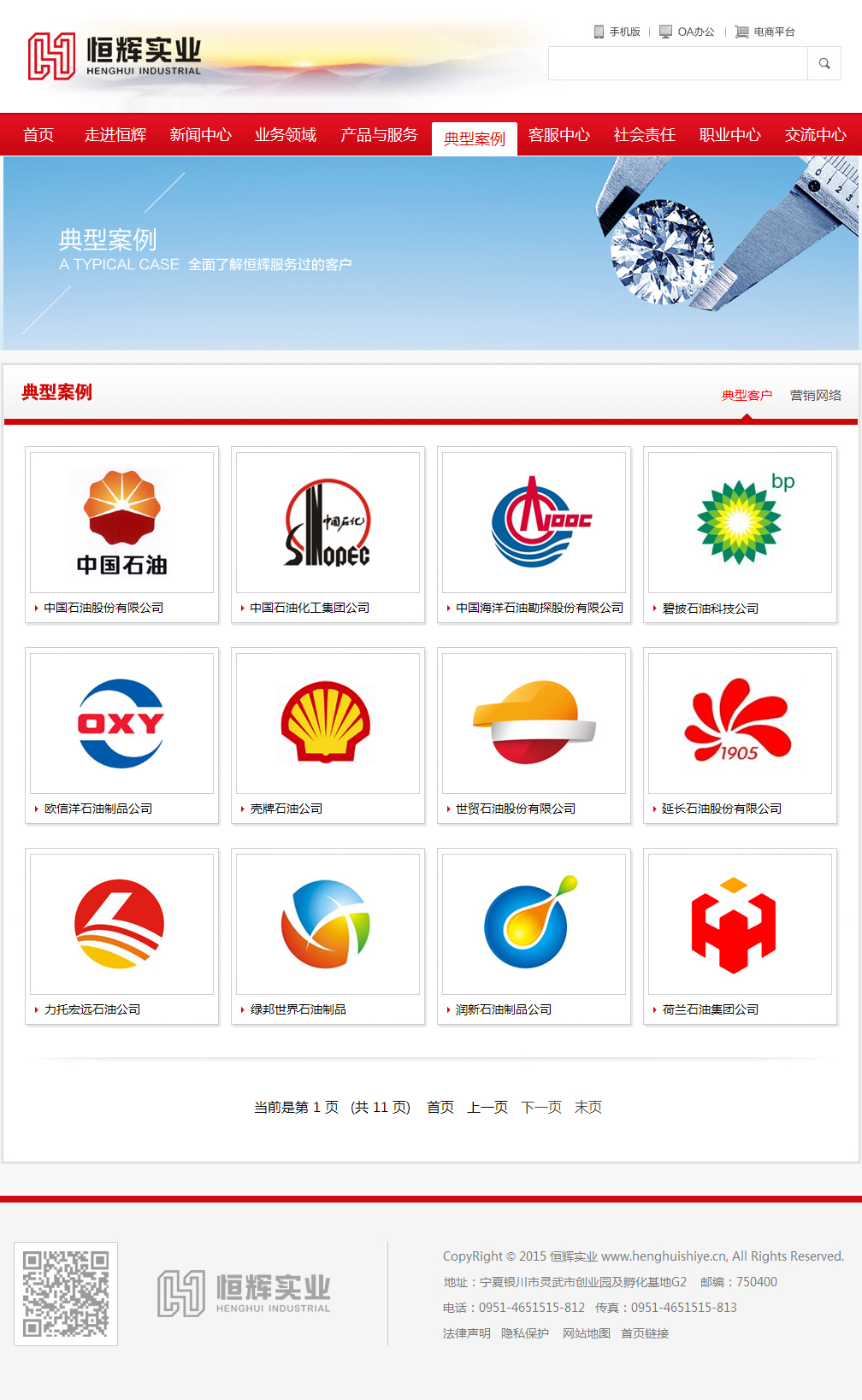Go to the 下一页 next page
Viewport: 862px width, 1400px height.
click(541, 1107)
